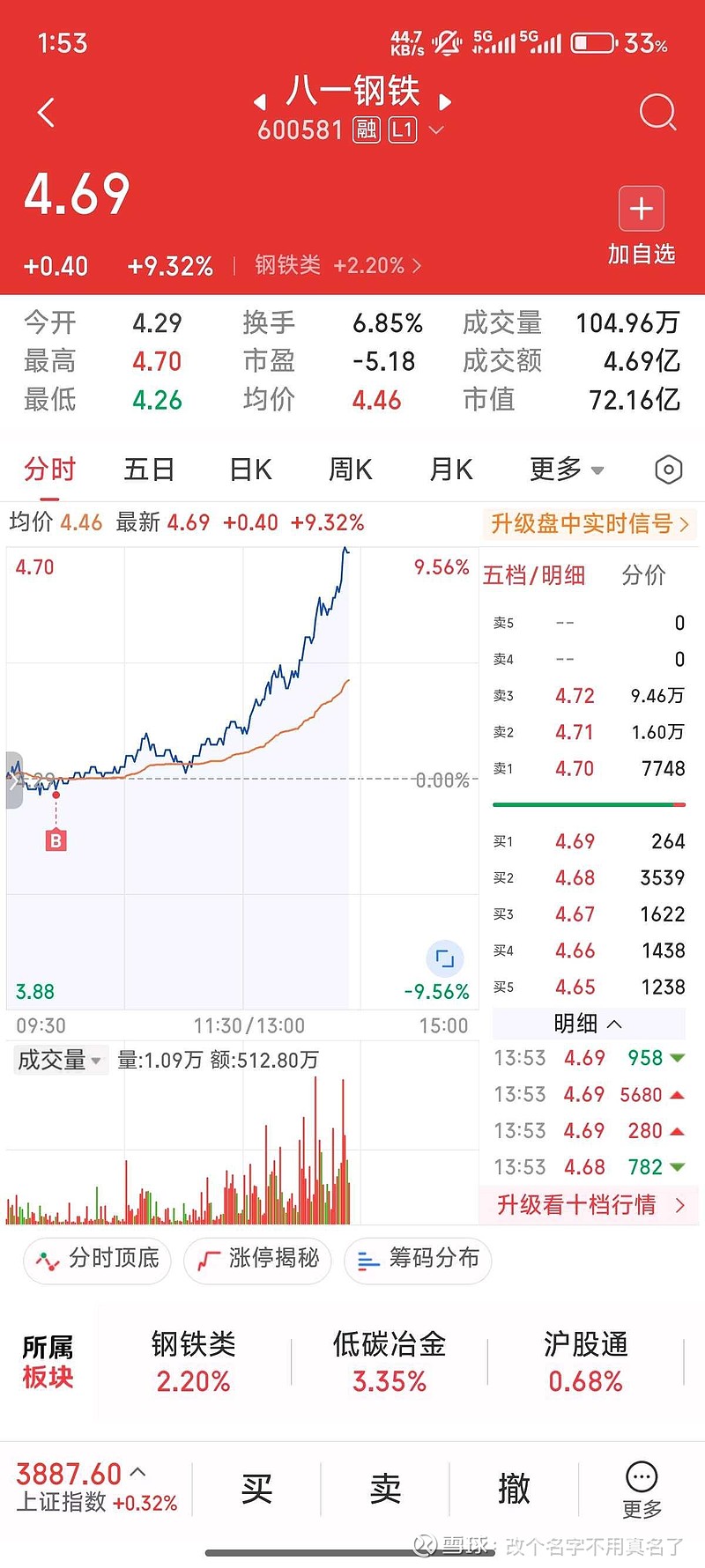Open the 低碳冶金 sector card
This screenshot has width=705, height=1568.
[389, 1362]
